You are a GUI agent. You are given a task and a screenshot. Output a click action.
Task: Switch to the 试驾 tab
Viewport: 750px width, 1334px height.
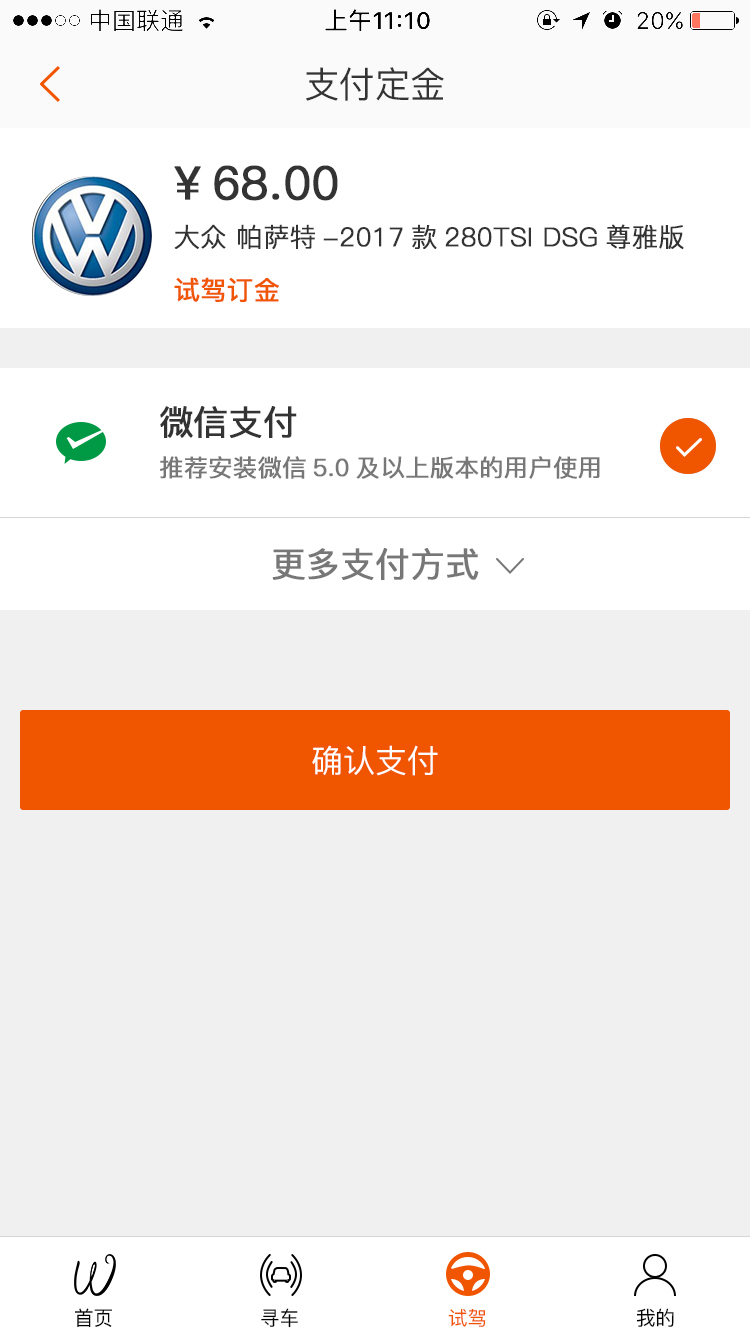pos(467,1289)
